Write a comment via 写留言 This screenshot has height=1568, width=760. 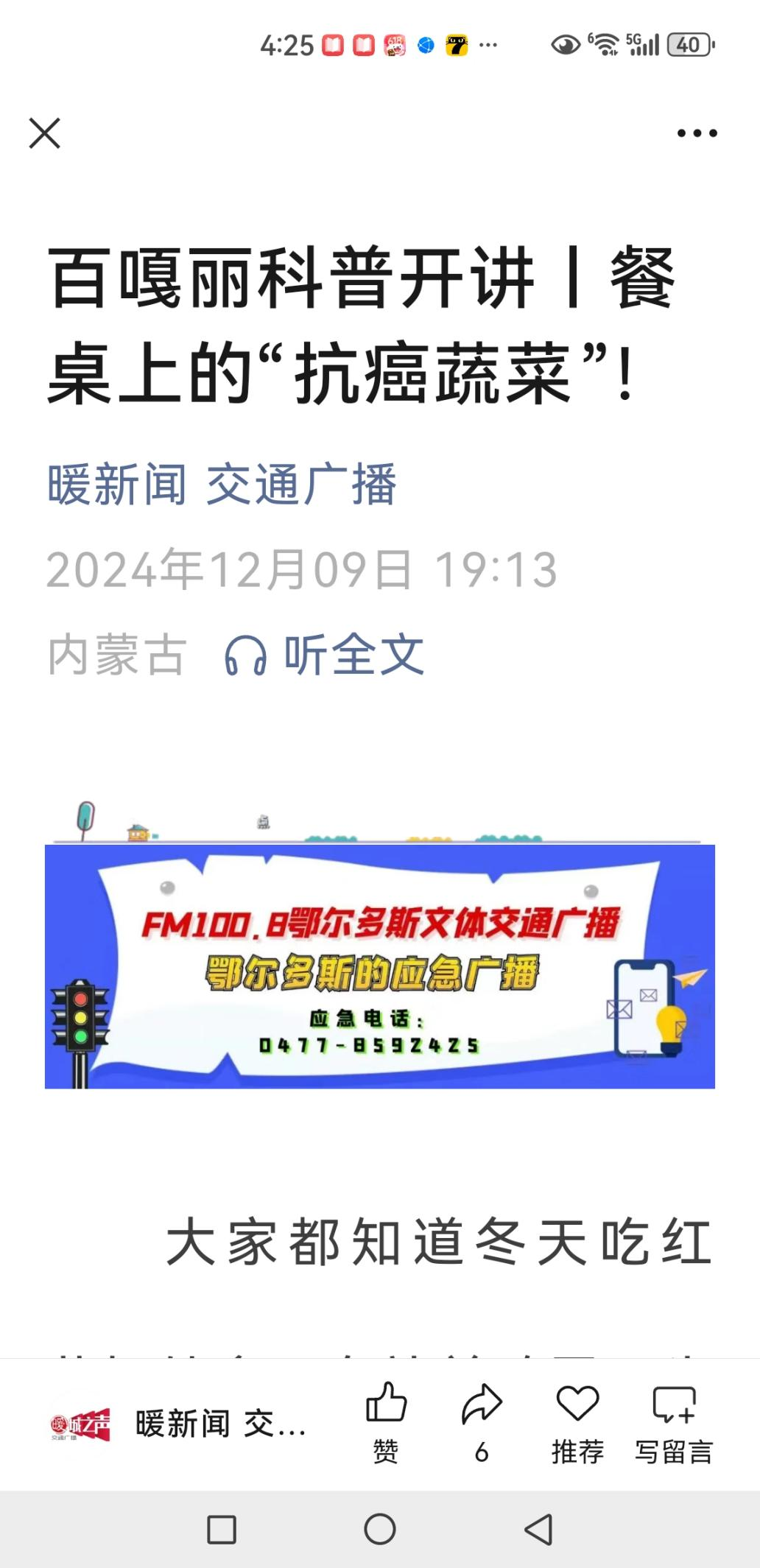coord(674,1421)
